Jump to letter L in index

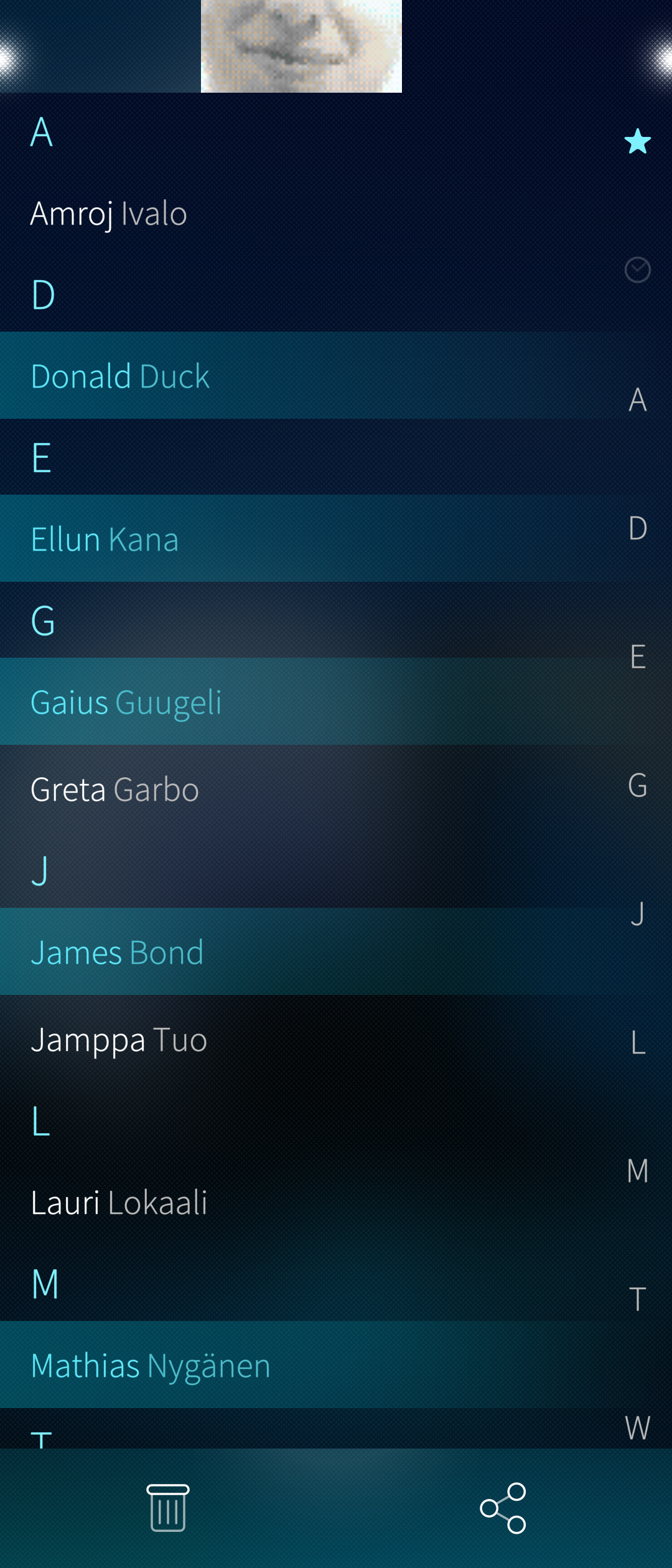(x=638, y=1042)
